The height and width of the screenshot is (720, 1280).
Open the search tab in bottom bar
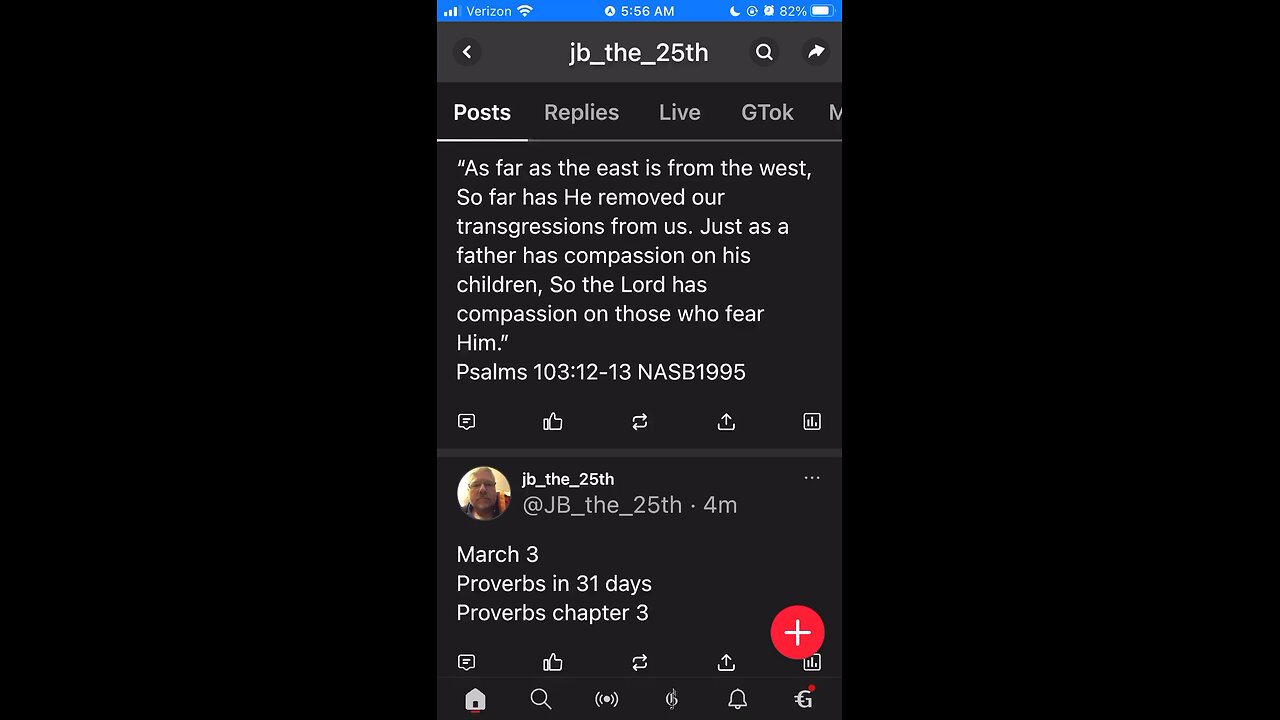(541, 699)
